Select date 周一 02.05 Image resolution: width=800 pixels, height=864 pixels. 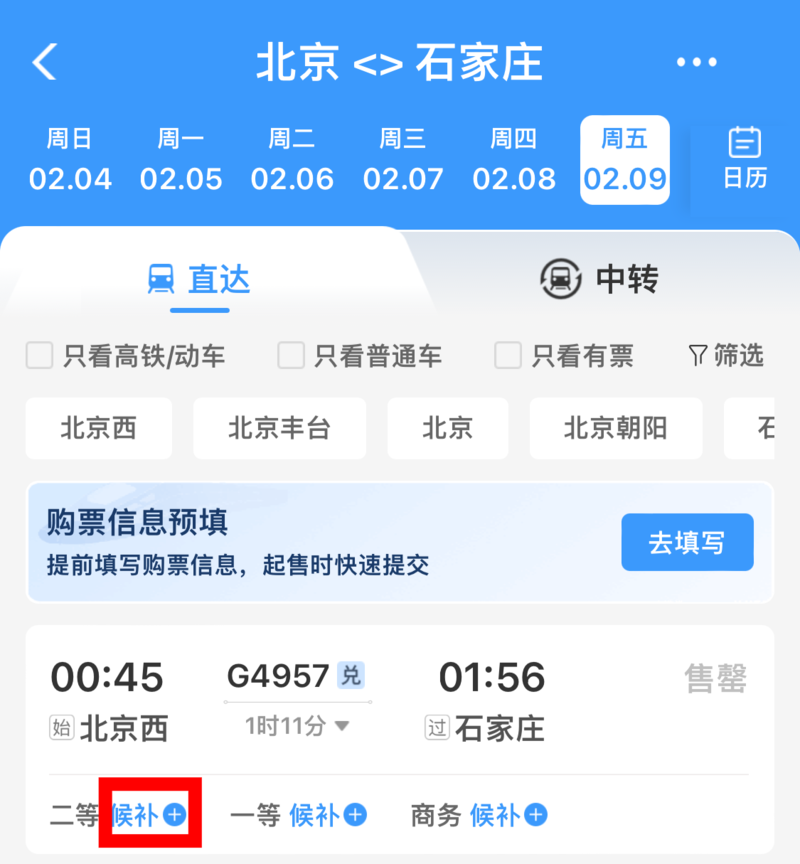coord(181,160)
